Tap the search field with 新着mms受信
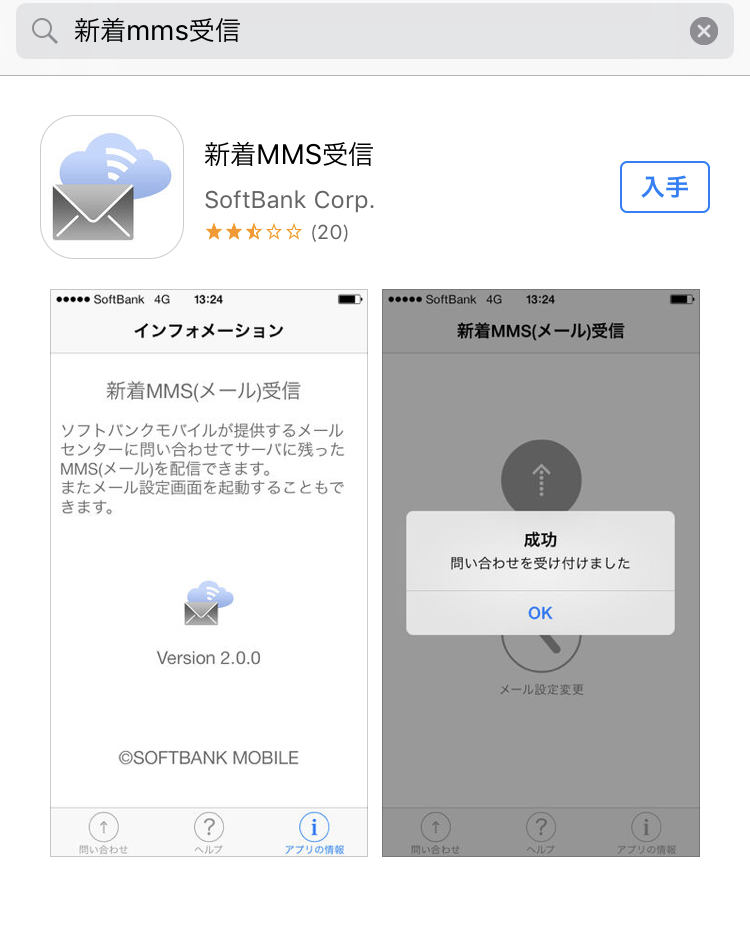Screen dimensions: 750x940 360,31
